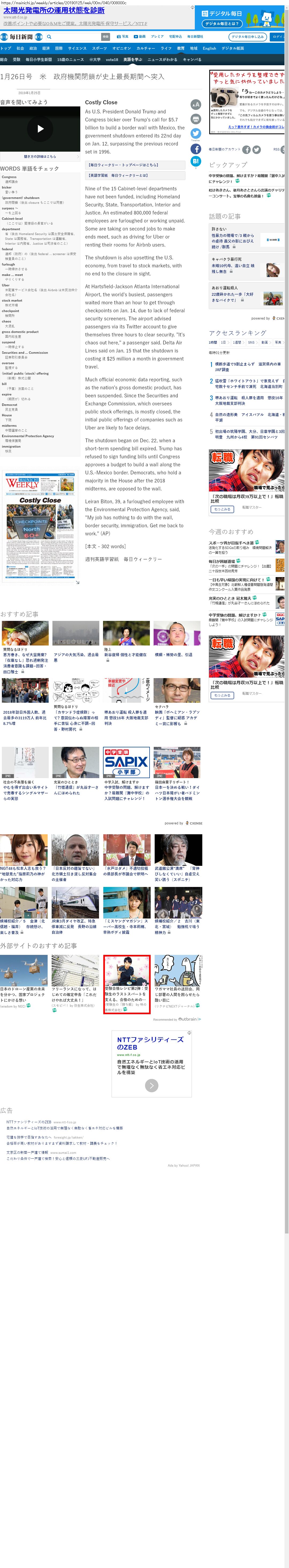Play the audio clip of the article
The width and height of the screenshot is (289, 1568).
click(x=40, y=128)
